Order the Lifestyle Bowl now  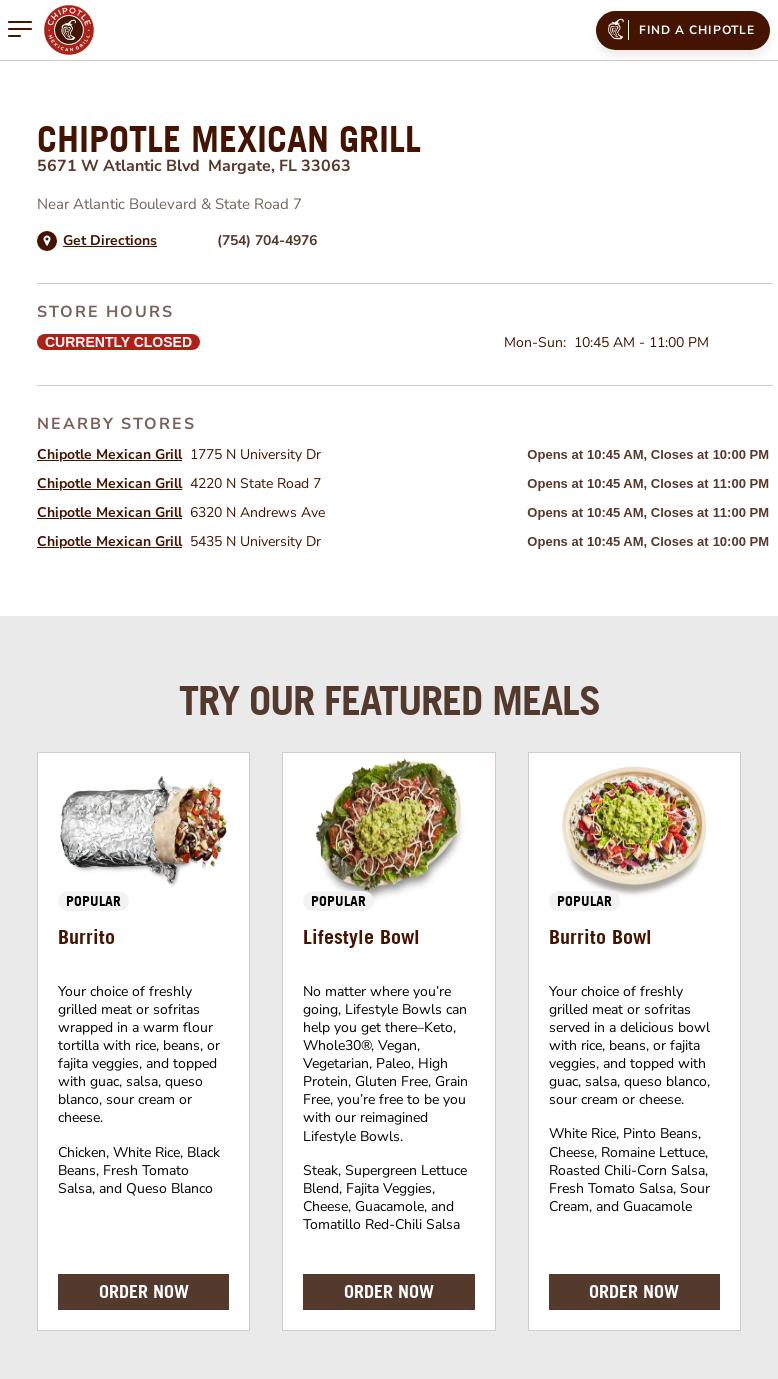point(388,1292)
